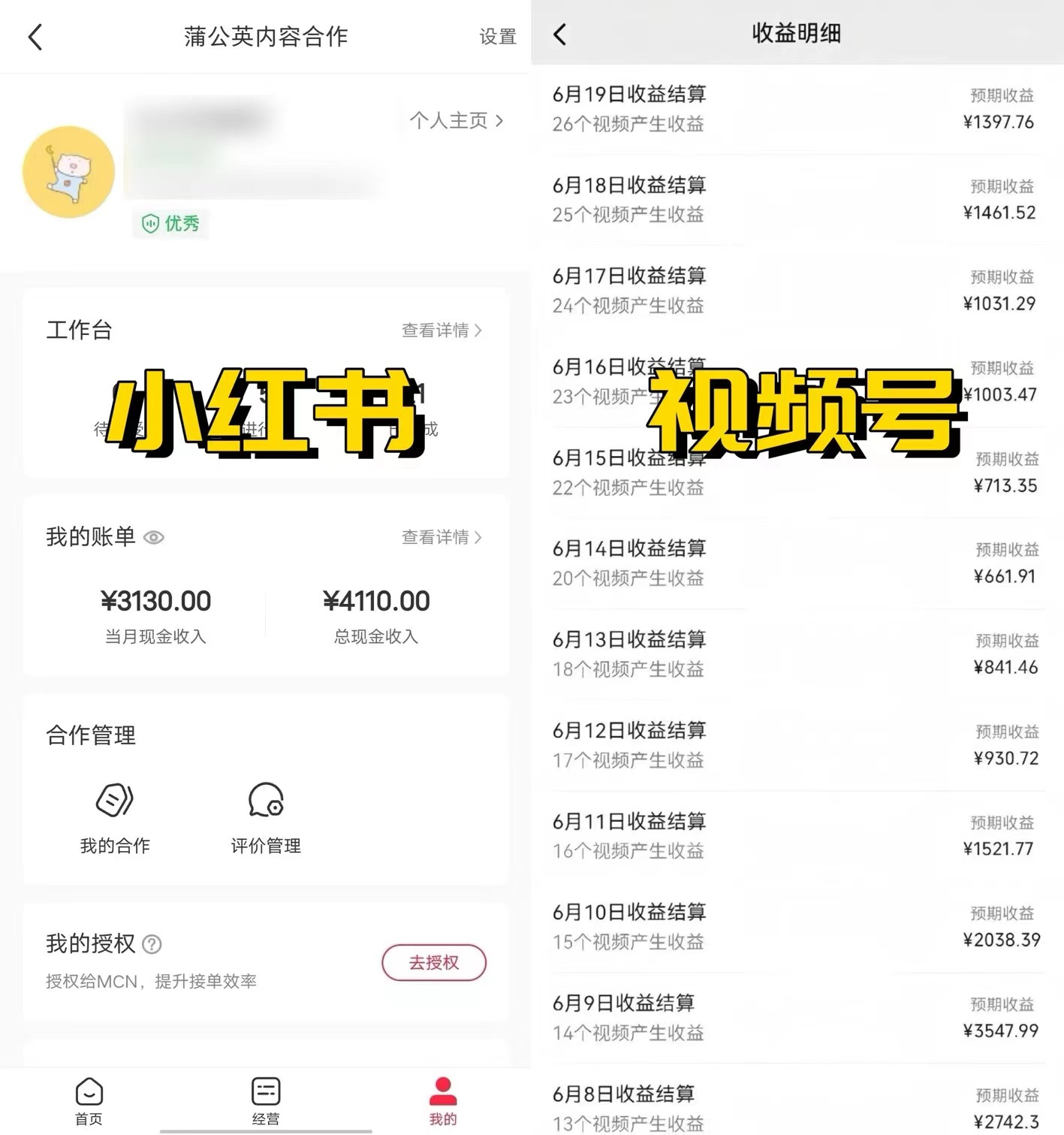The width and height of the screenshot is (1064, 1135).
Task: Switch to the 设置 menu entry
Action: pos(497,36)
